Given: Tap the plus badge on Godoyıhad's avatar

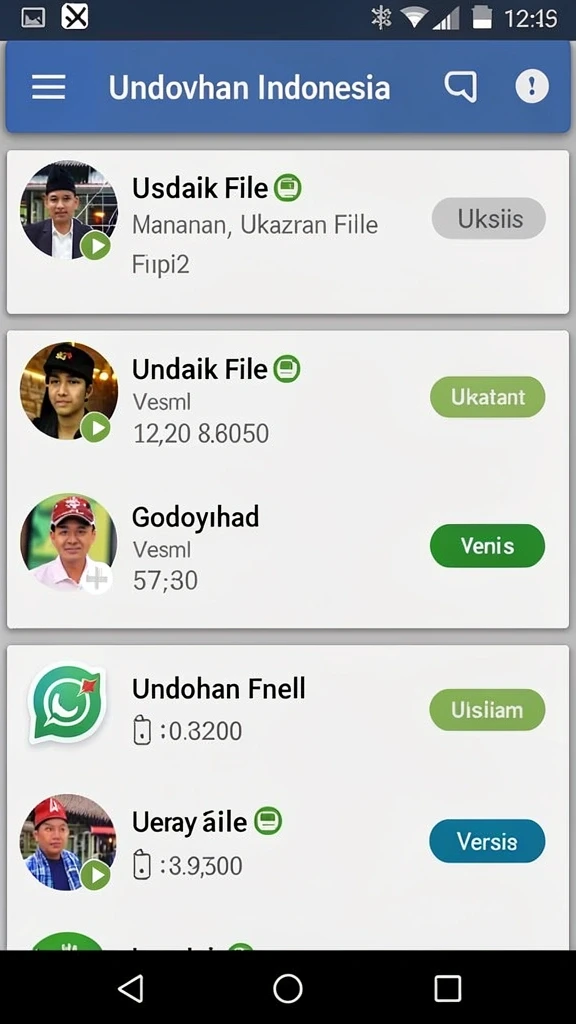Looking at the screenshot, I should (x=97, y=578).
